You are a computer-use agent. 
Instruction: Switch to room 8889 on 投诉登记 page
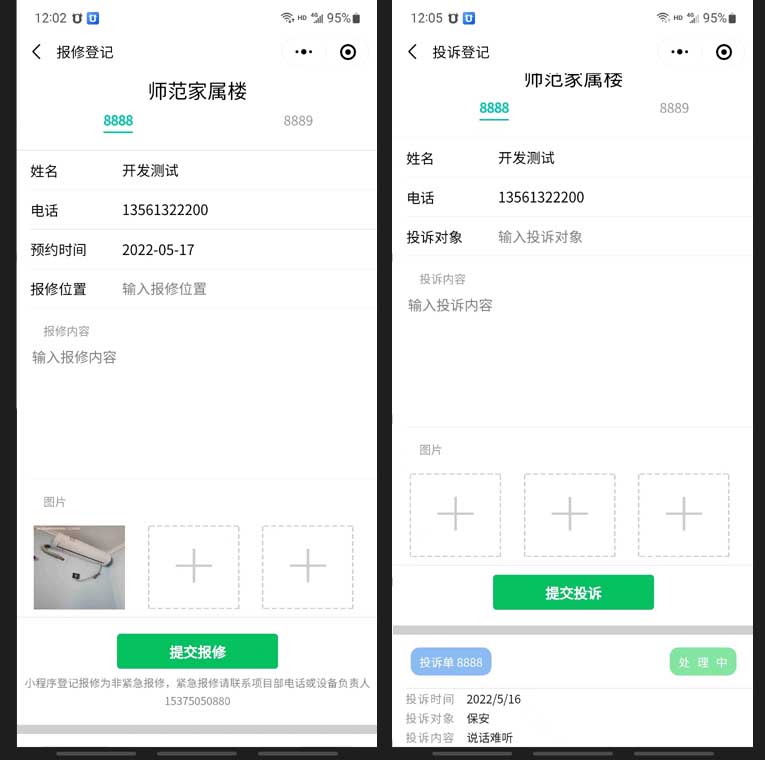coord(674,108)
